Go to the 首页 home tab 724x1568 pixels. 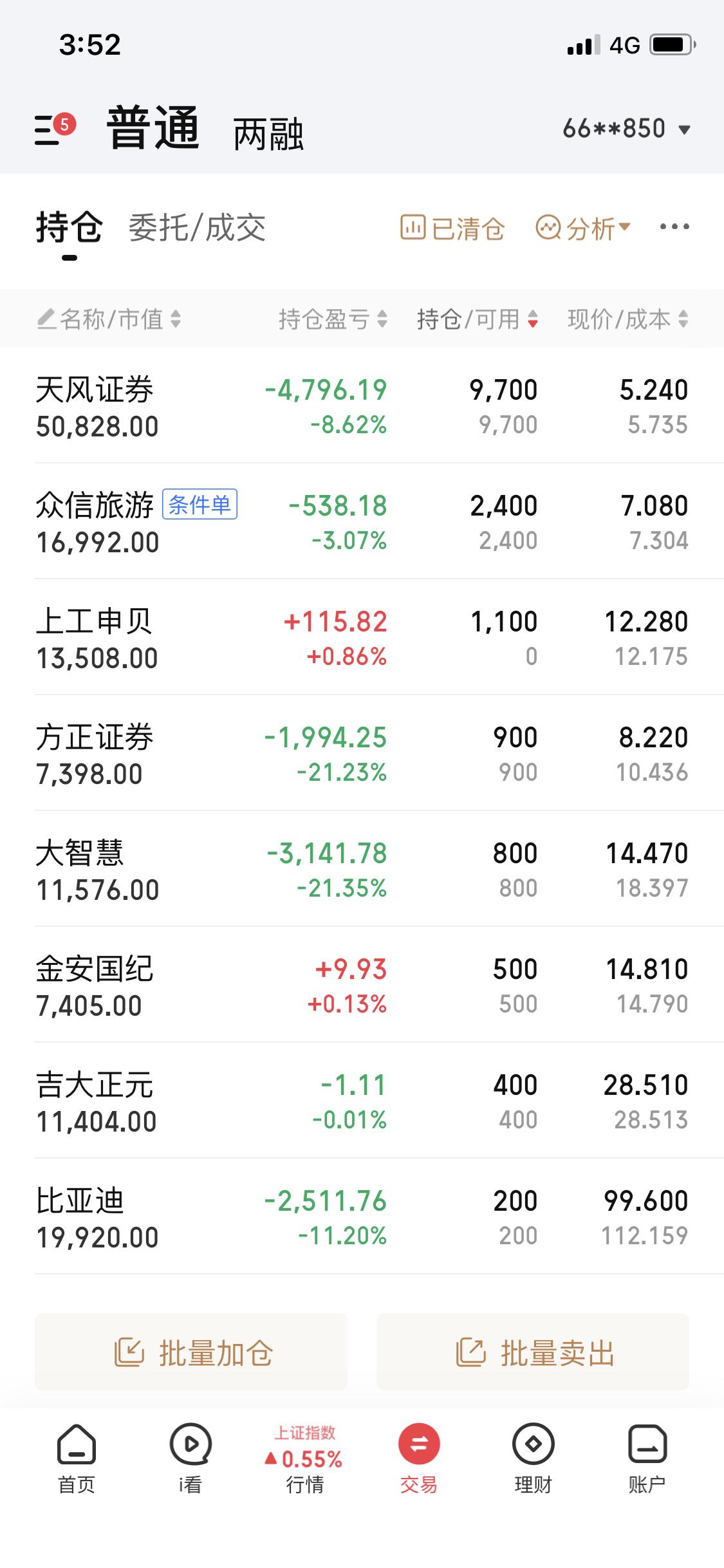(77, 1458)
